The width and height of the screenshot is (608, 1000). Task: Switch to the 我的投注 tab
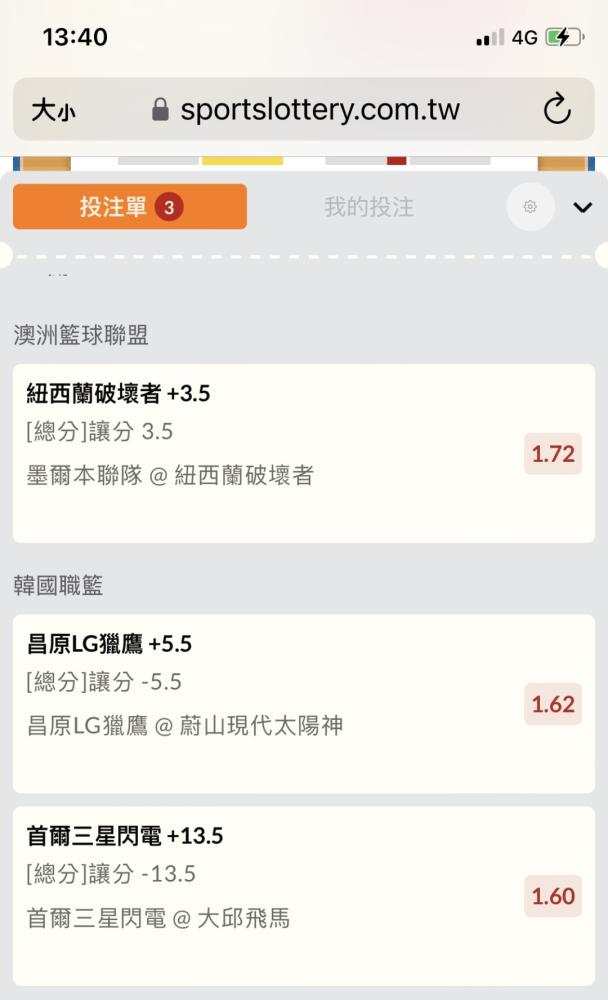[369, 207]
